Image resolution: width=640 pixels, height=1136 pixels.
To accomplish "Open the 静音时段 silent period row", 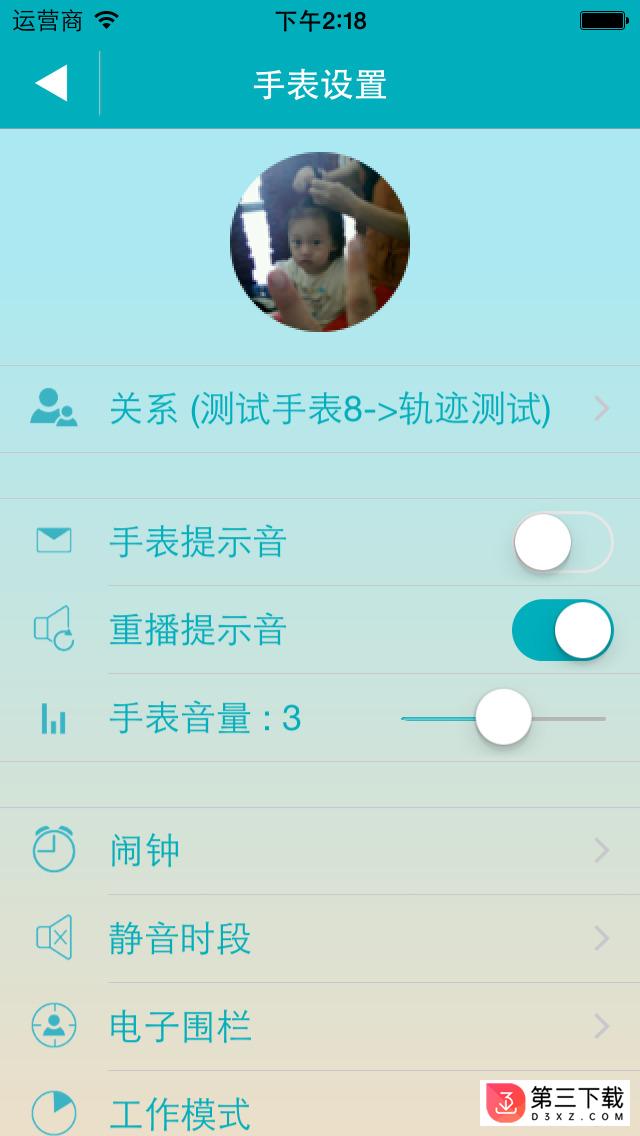I will pyautogui.click(x=320, y=938).
